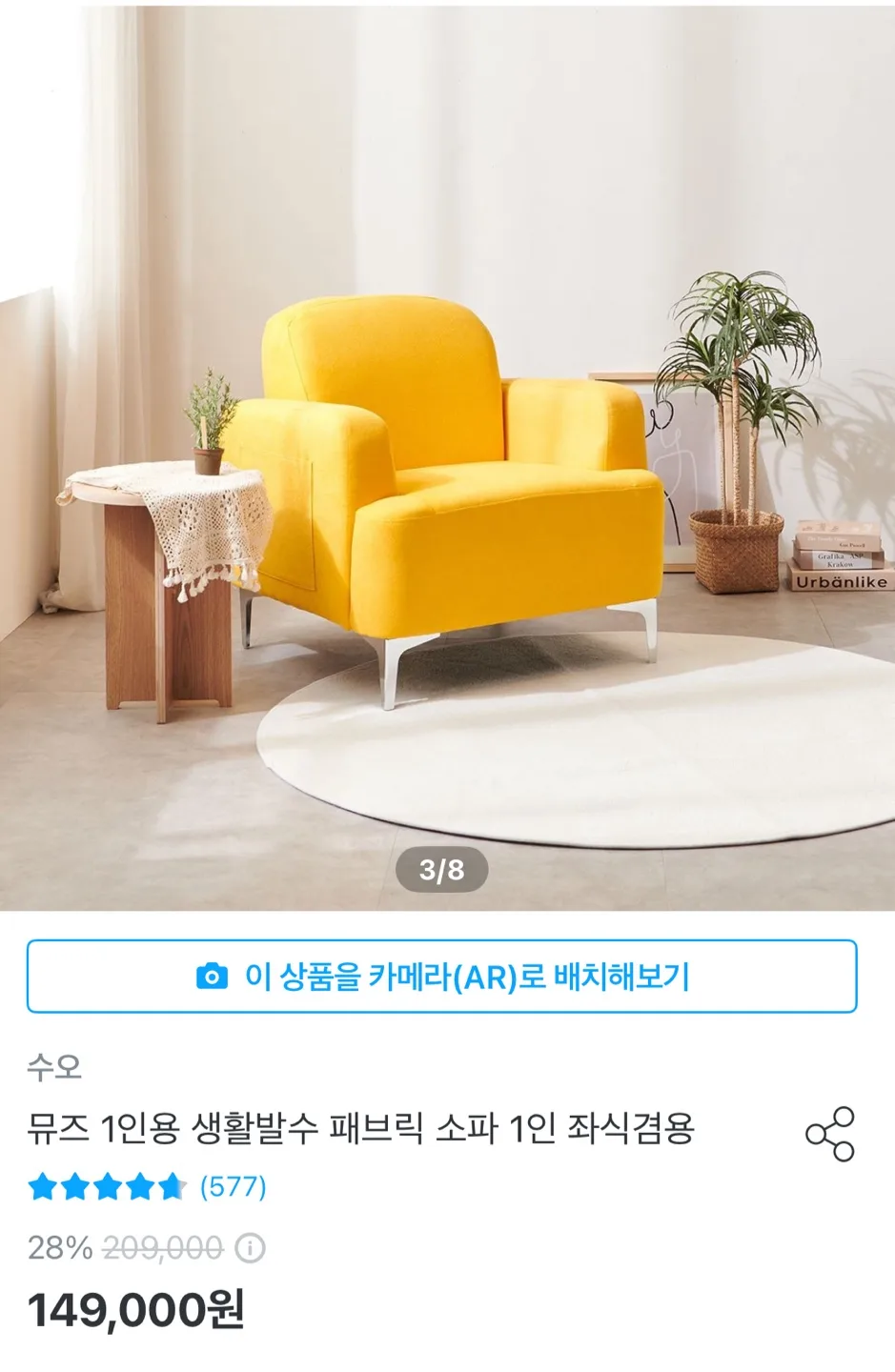View the 577 product reviews
Screen dimensions: 895x1372
(233, 1187)
